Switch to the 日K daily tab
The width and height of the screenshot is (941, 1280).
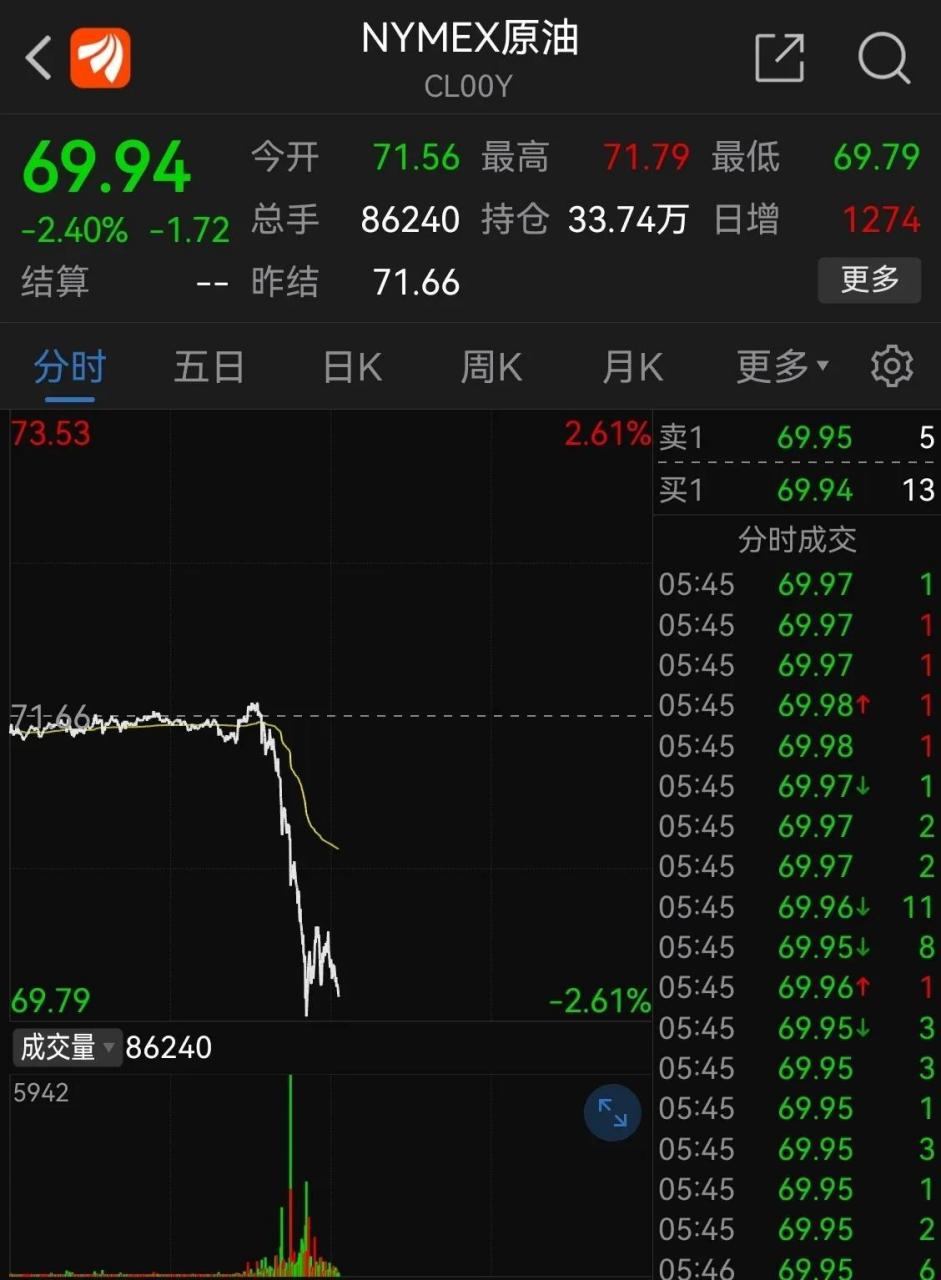350,366
